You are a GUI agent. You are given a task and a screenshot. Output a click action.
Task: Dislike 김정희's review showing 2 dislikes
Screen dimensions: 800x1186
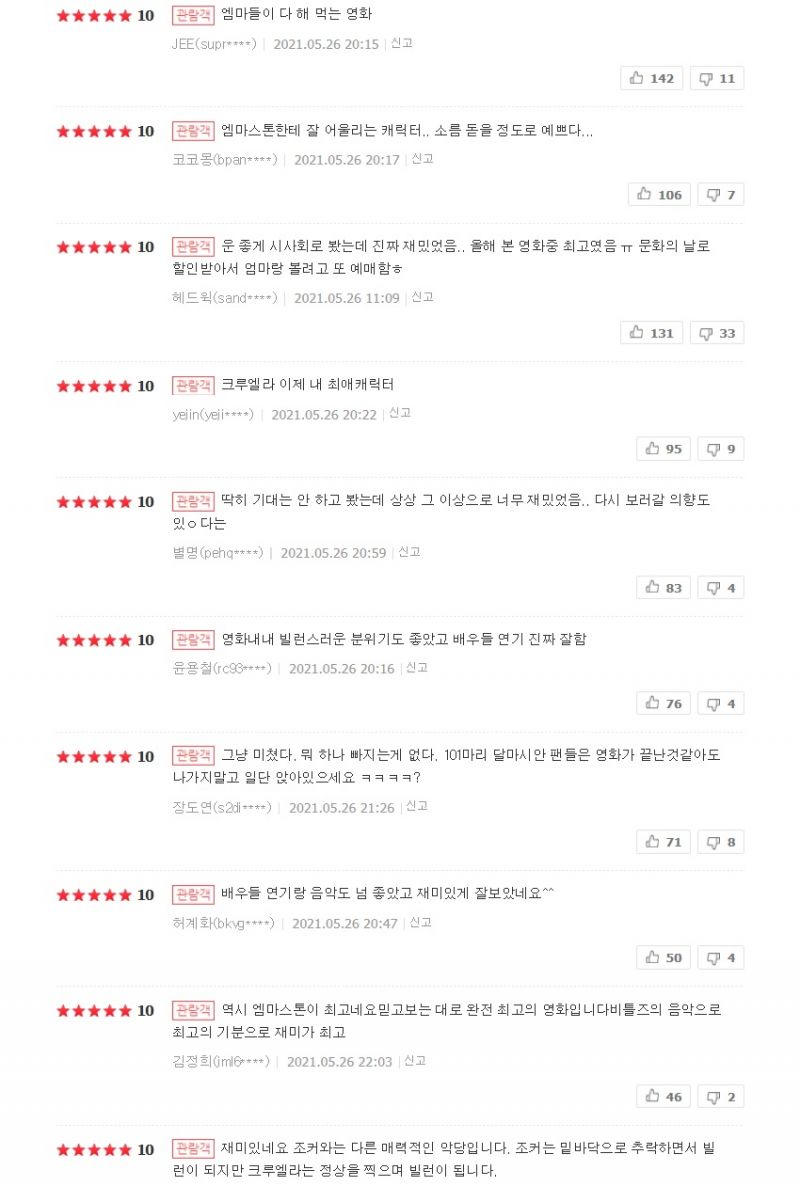click(720, 1097)
